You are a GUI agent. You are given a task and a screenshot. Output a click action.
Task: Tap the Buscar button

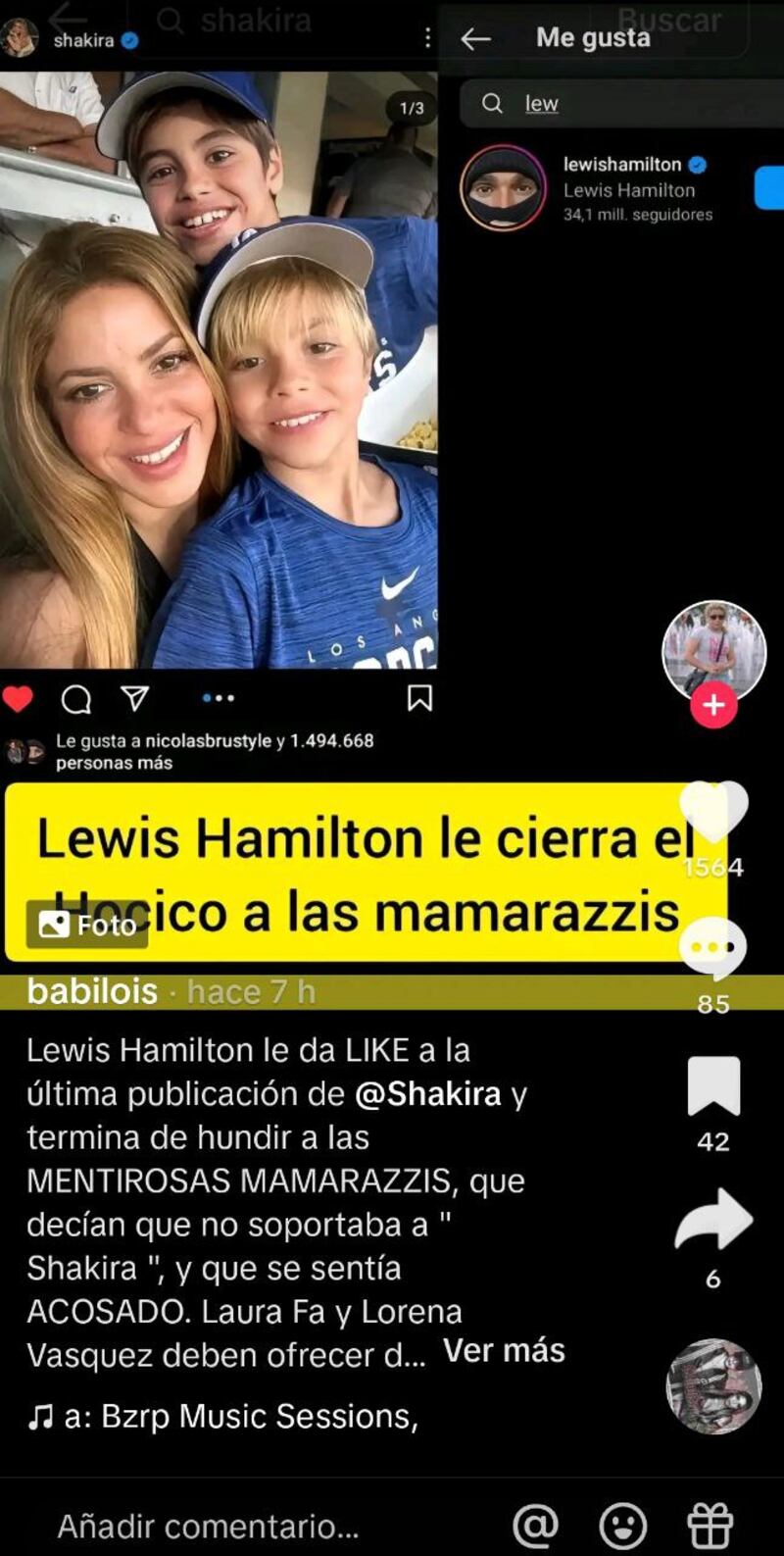pyautogui.click(x=669, y=20)
